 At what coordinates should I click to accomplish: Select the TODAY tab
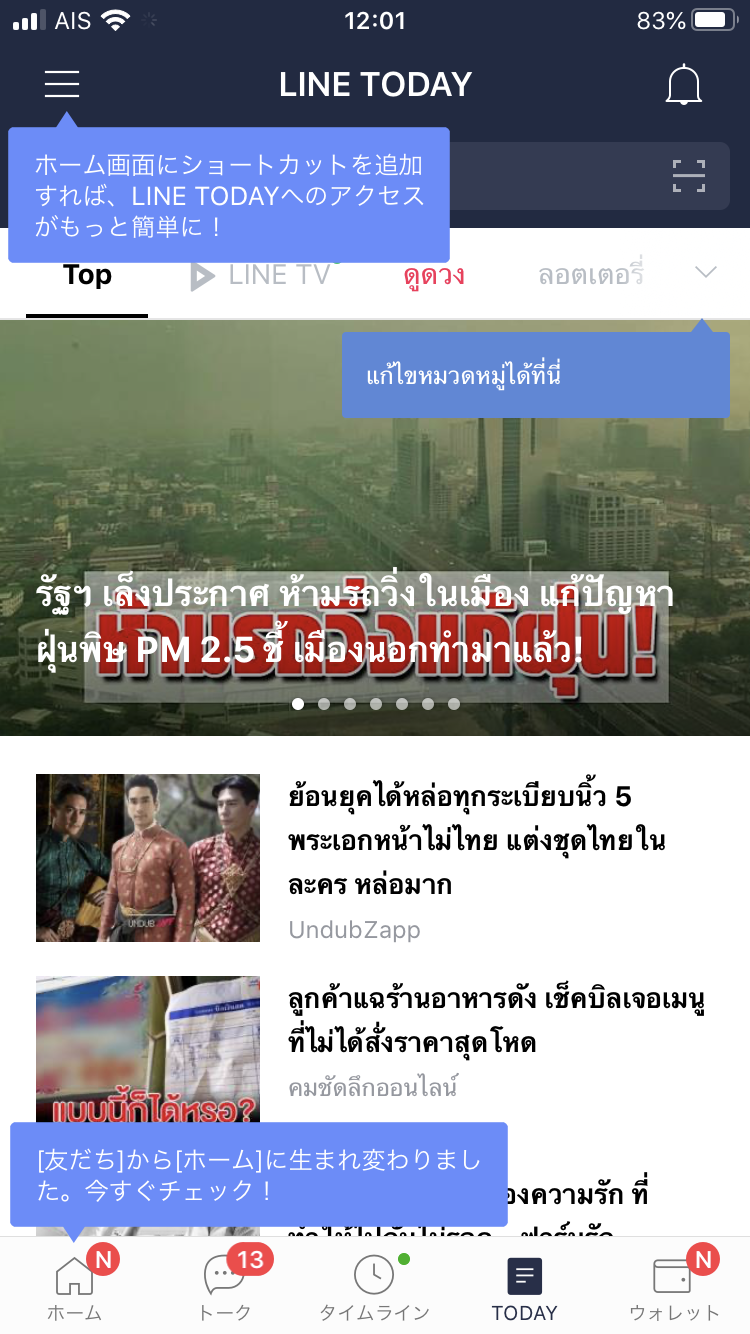tap(524, 1286)
